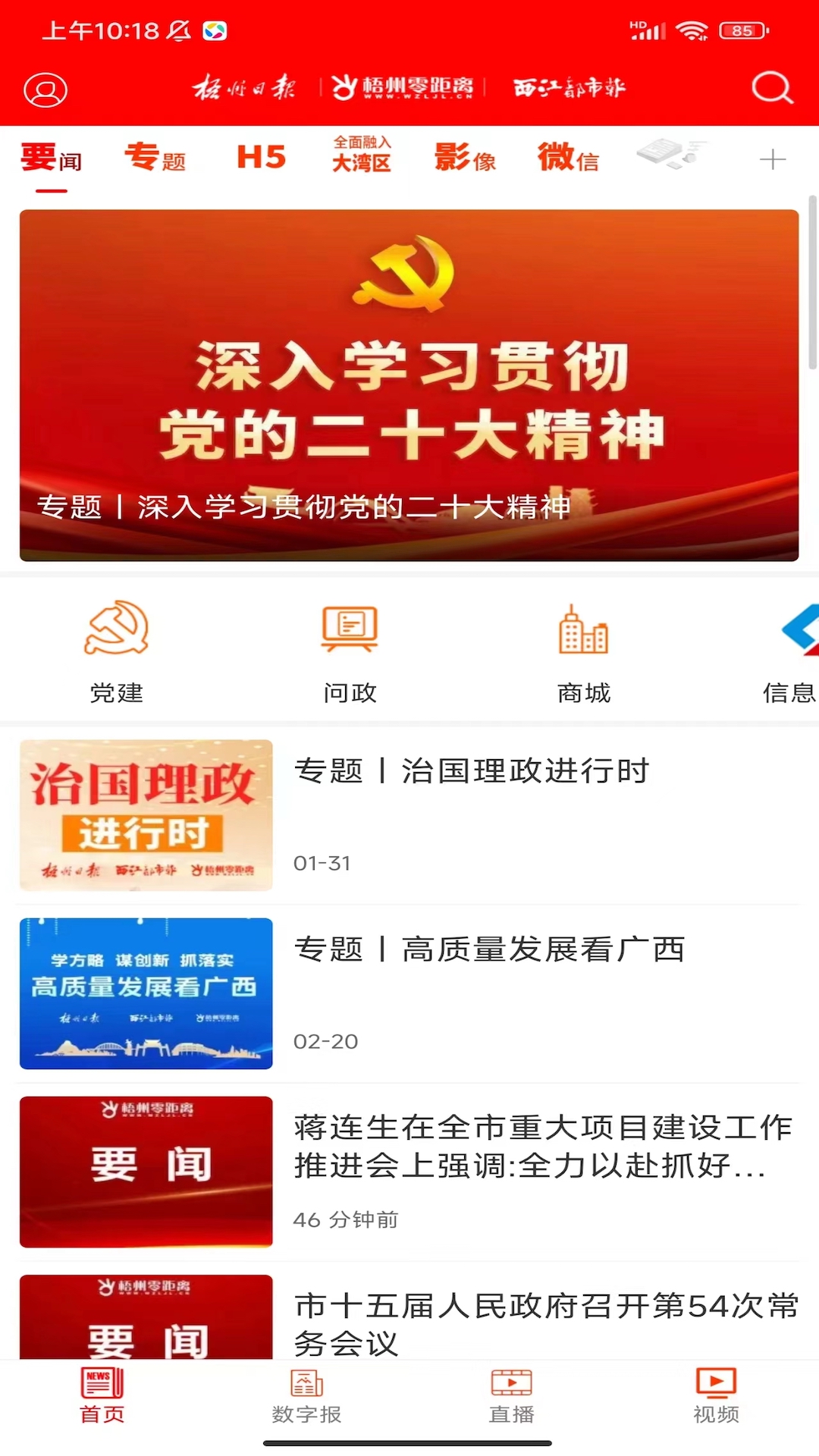The image size is (819, 1456).
Task: Open article 专题｜治国理政进行时
Action: coord(470,770)
